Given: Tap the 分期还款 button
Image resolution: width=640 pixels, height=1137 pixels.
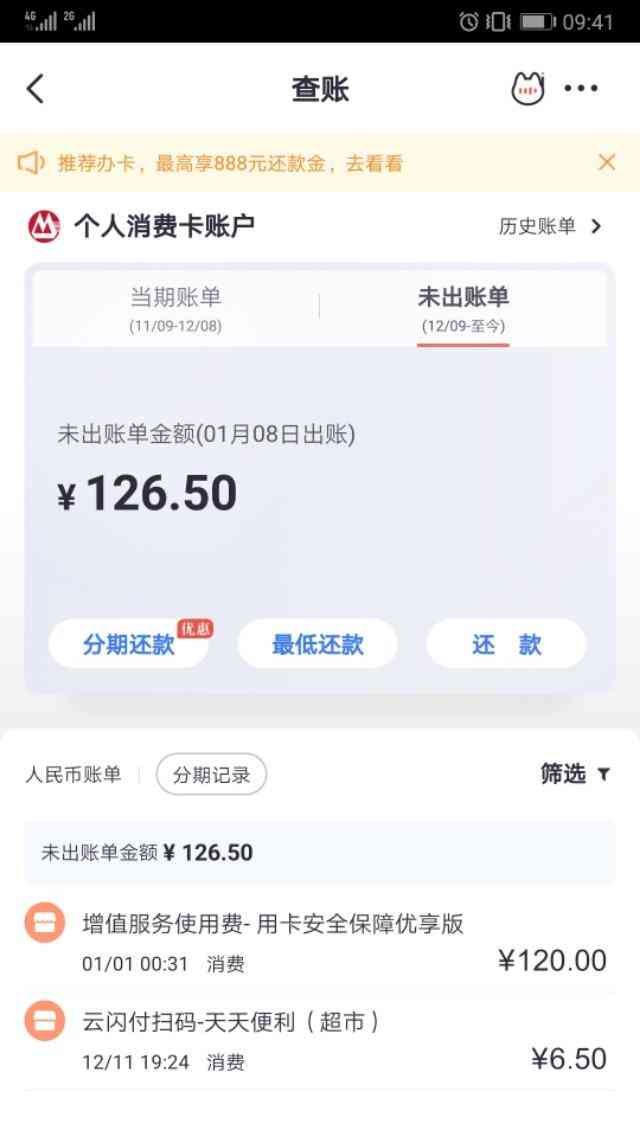Looking at the screenshot, I should pos(128,644).
